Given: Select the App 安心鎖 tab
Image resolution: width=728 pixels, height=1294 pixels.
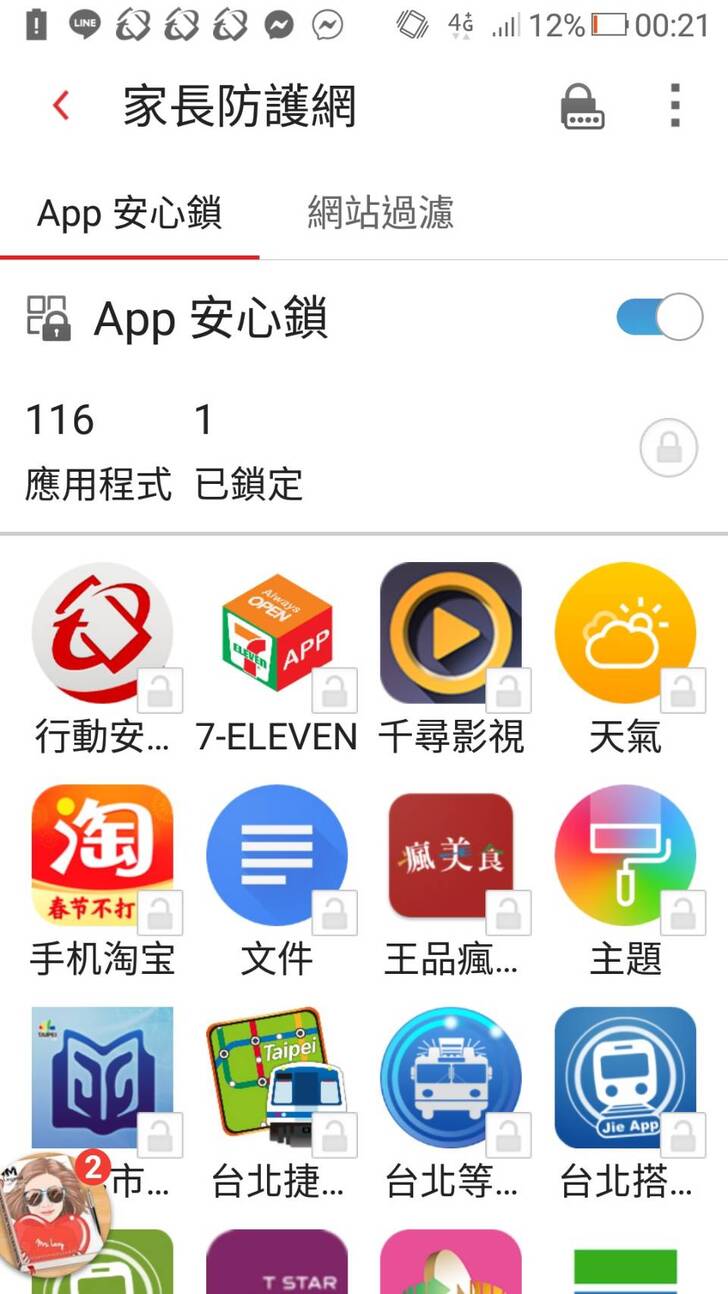Looking at the screenshot, I should [x=129, y=212].
